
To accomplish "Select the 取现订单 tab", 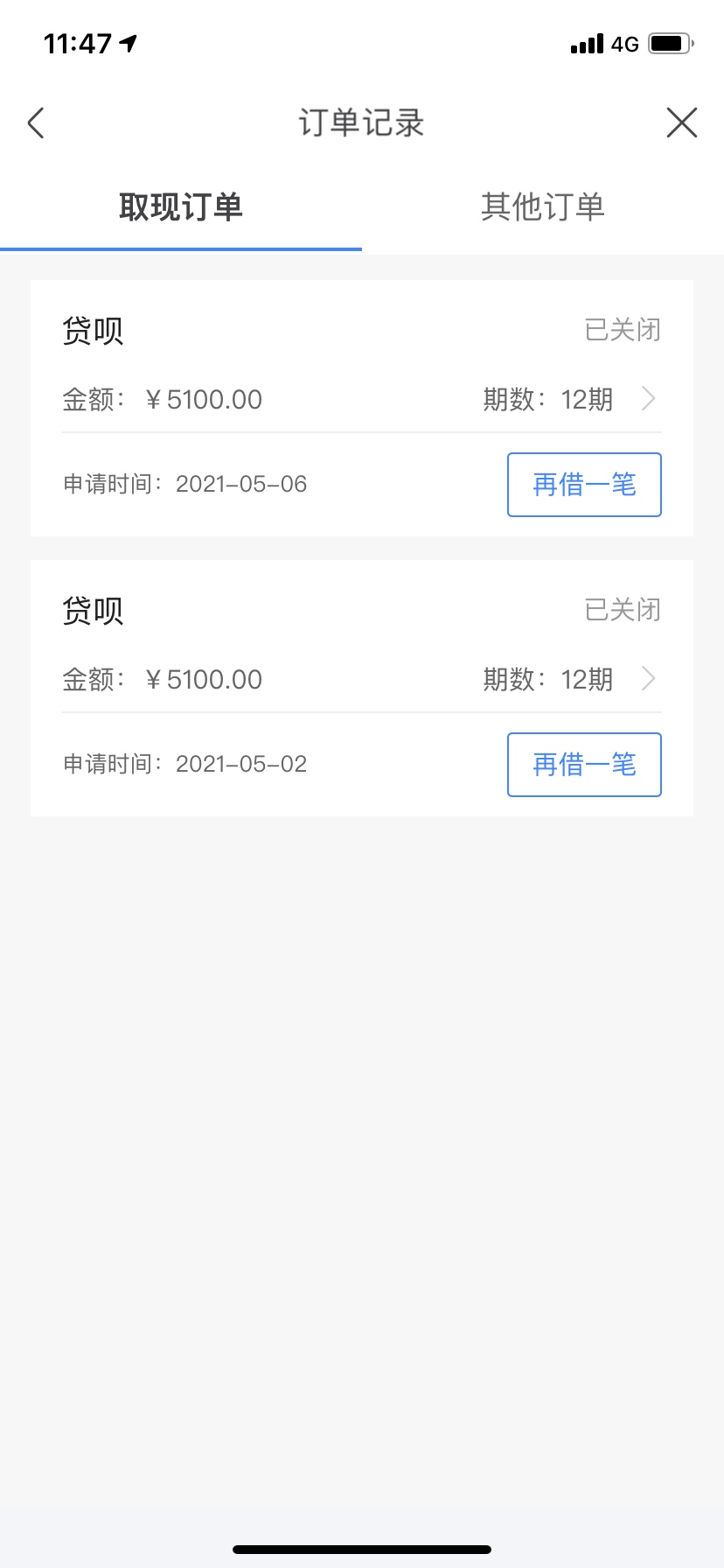I will (x=181, y=207).
